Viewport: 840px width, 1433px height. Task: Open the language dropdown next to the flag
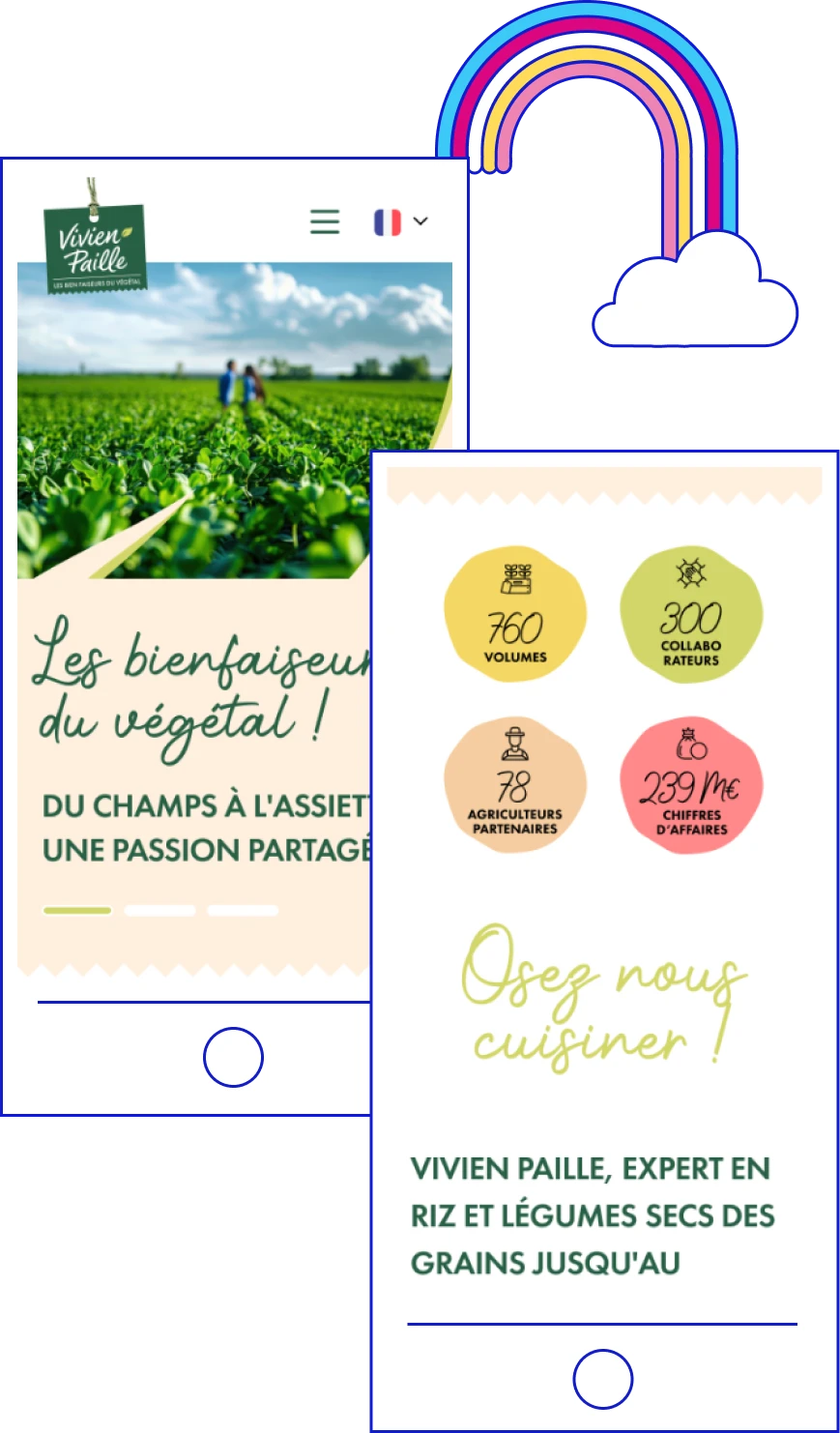[x=420, y=221]
